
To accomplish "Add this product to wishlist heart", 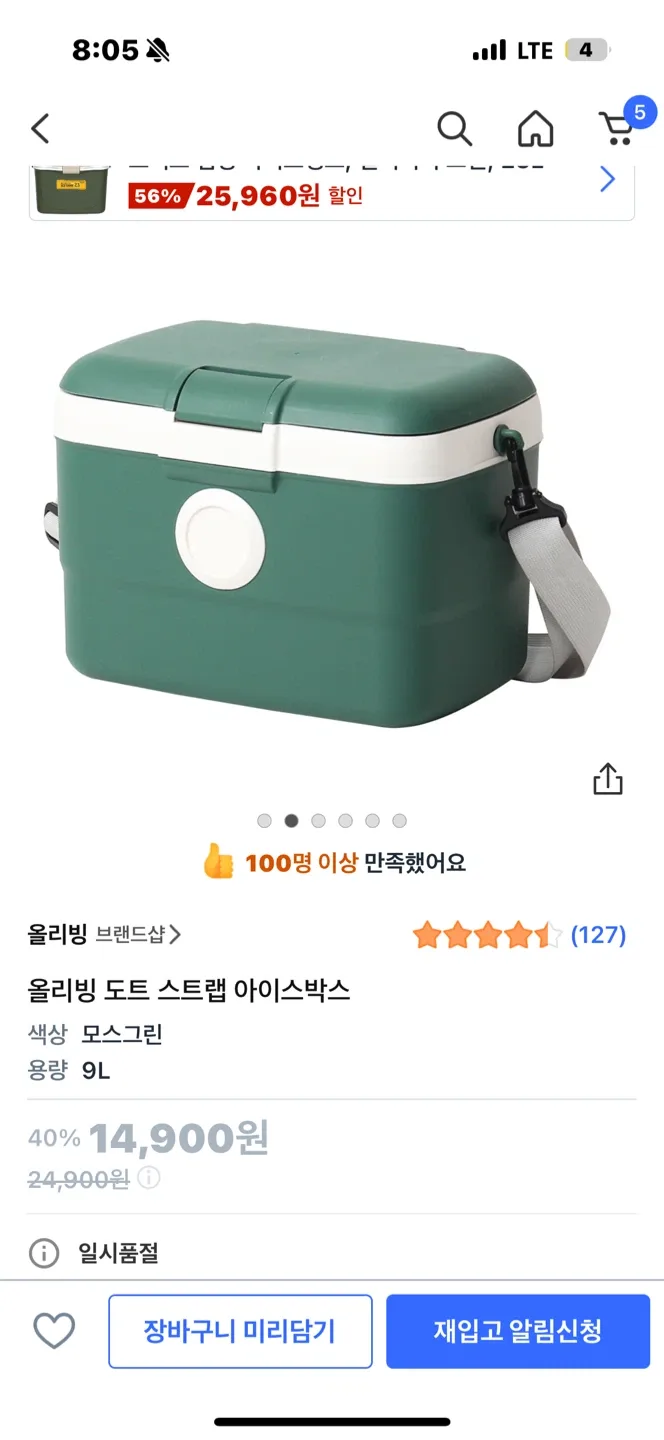I will coord(54,1331).
